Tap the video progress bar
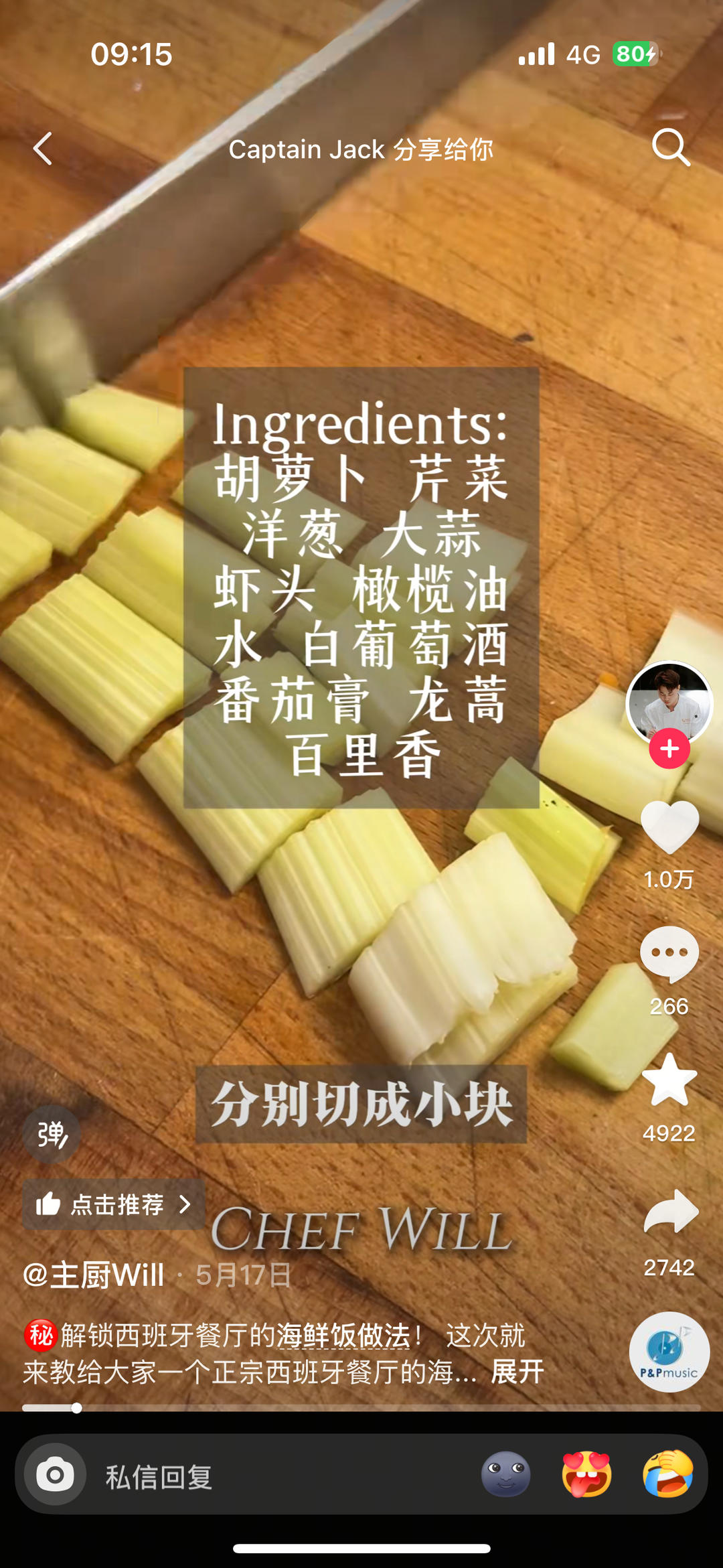 361,1408
